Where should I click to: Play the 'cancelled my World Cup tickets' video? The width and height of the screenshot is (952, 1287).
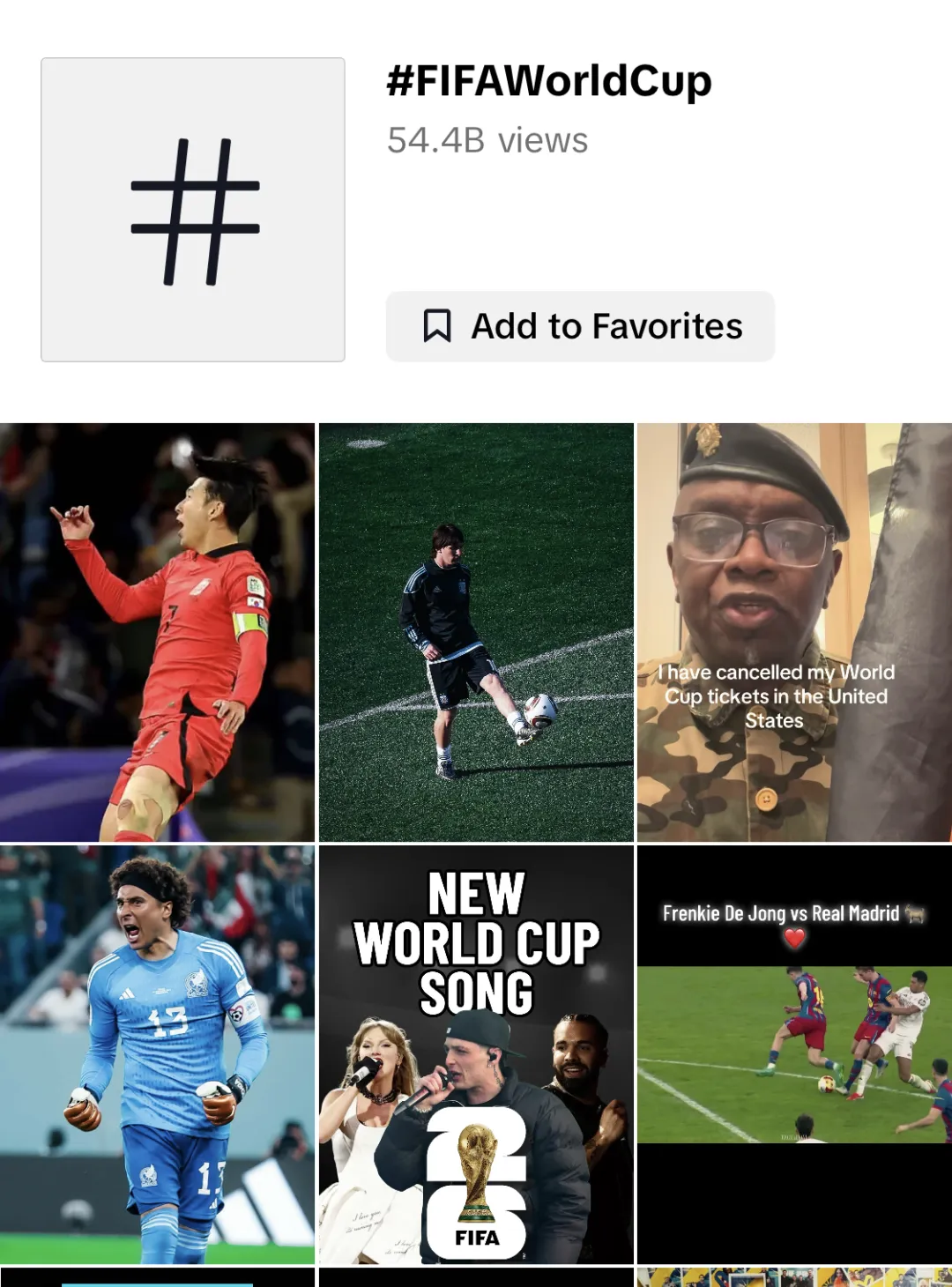[794, 632]
